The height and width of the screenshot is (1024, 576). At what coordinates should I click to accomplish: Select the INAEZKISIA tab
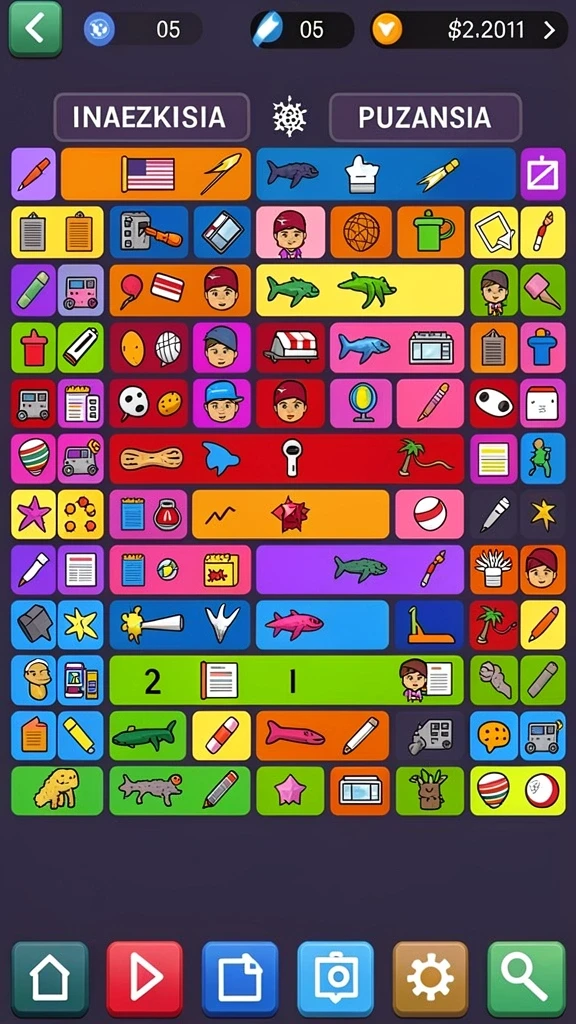tap(152, 118)
